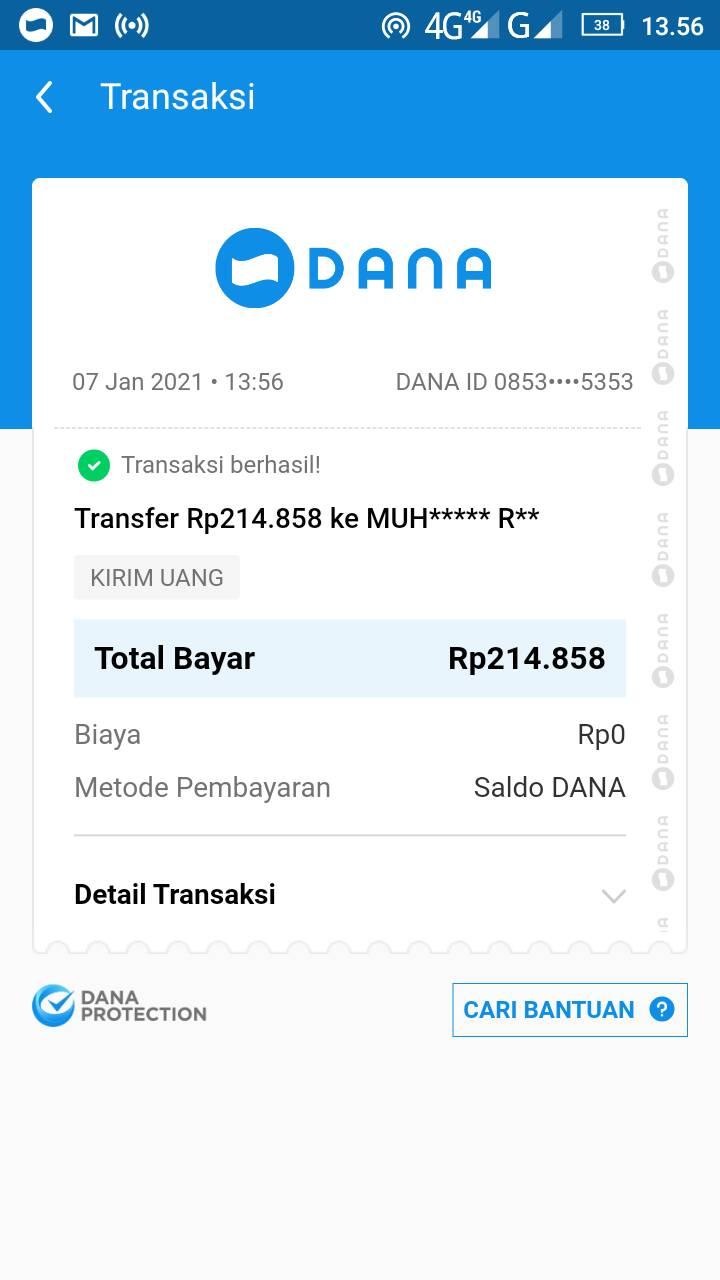
Task: Open the CARI BANTUAN help button
Action: [x=569, y=1009]
